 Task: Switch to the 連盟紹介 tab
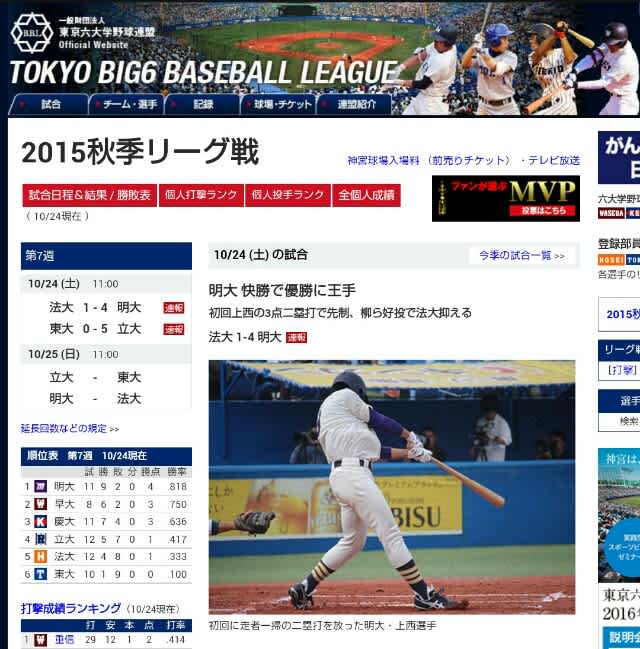click(357, 104)
